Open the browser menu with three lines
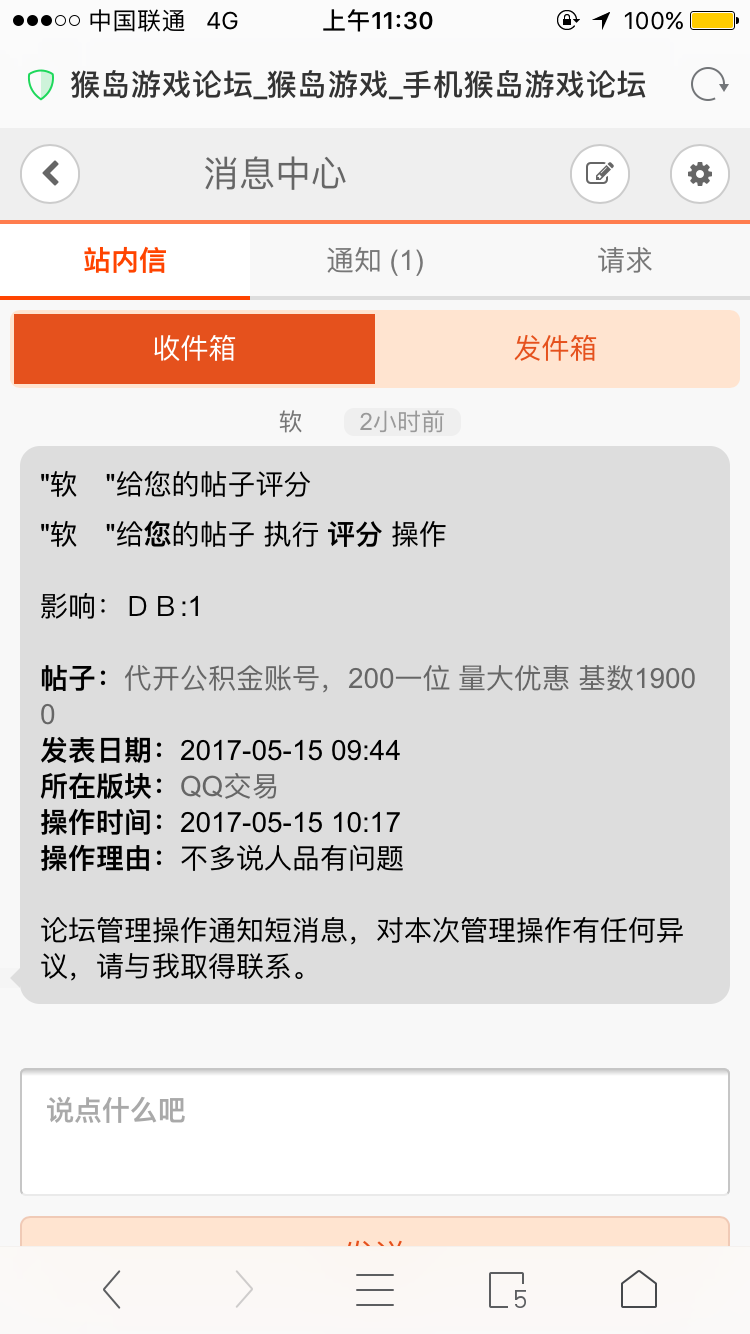750x1334 pixels. [375, 1290]
